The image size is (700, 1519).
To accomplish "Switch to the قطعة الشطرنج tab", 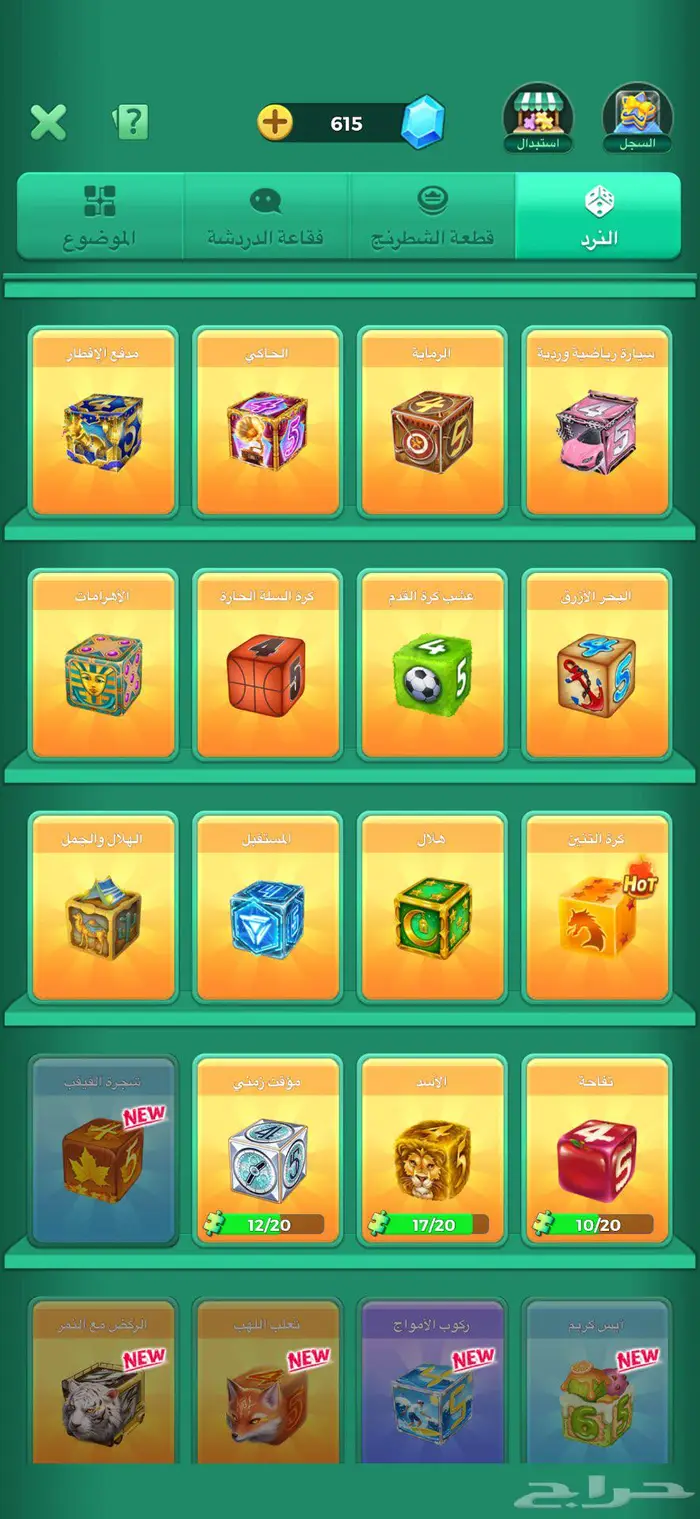I will click(432, 216).
